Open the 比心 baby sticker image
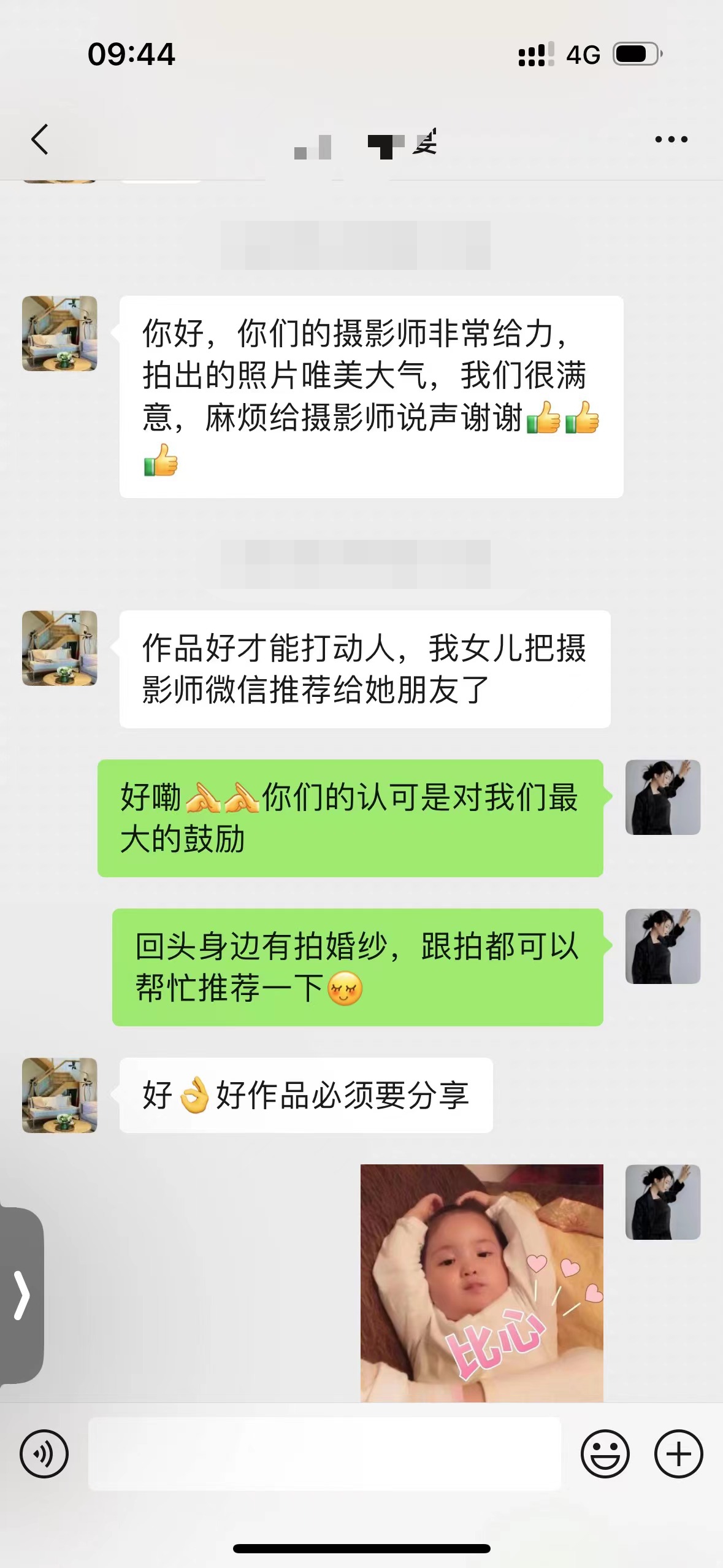Screen dimensions: 723x1568 [x=481, y=1282]
